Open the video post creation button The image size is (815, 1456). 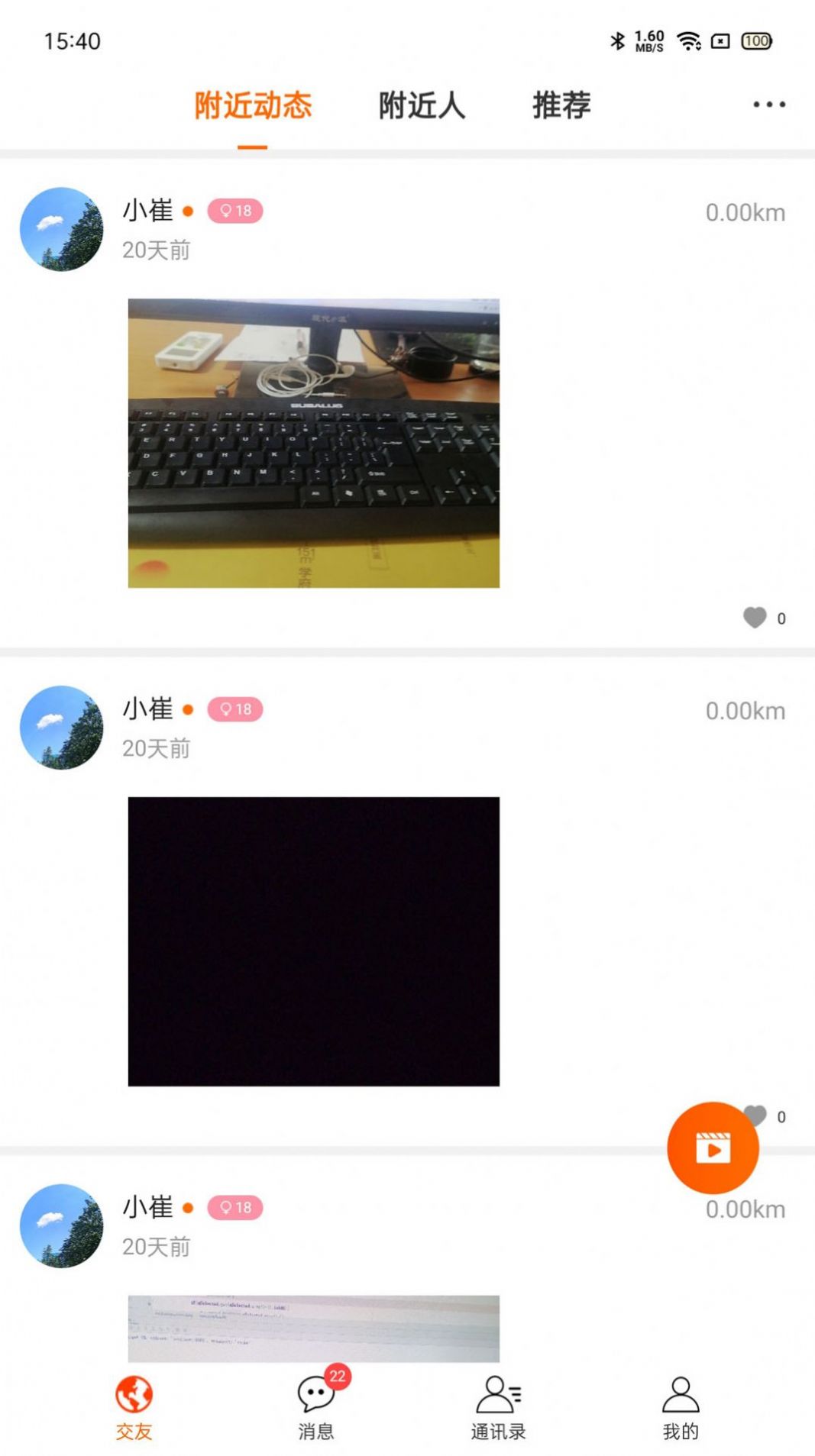click(x=713, y=1148)
